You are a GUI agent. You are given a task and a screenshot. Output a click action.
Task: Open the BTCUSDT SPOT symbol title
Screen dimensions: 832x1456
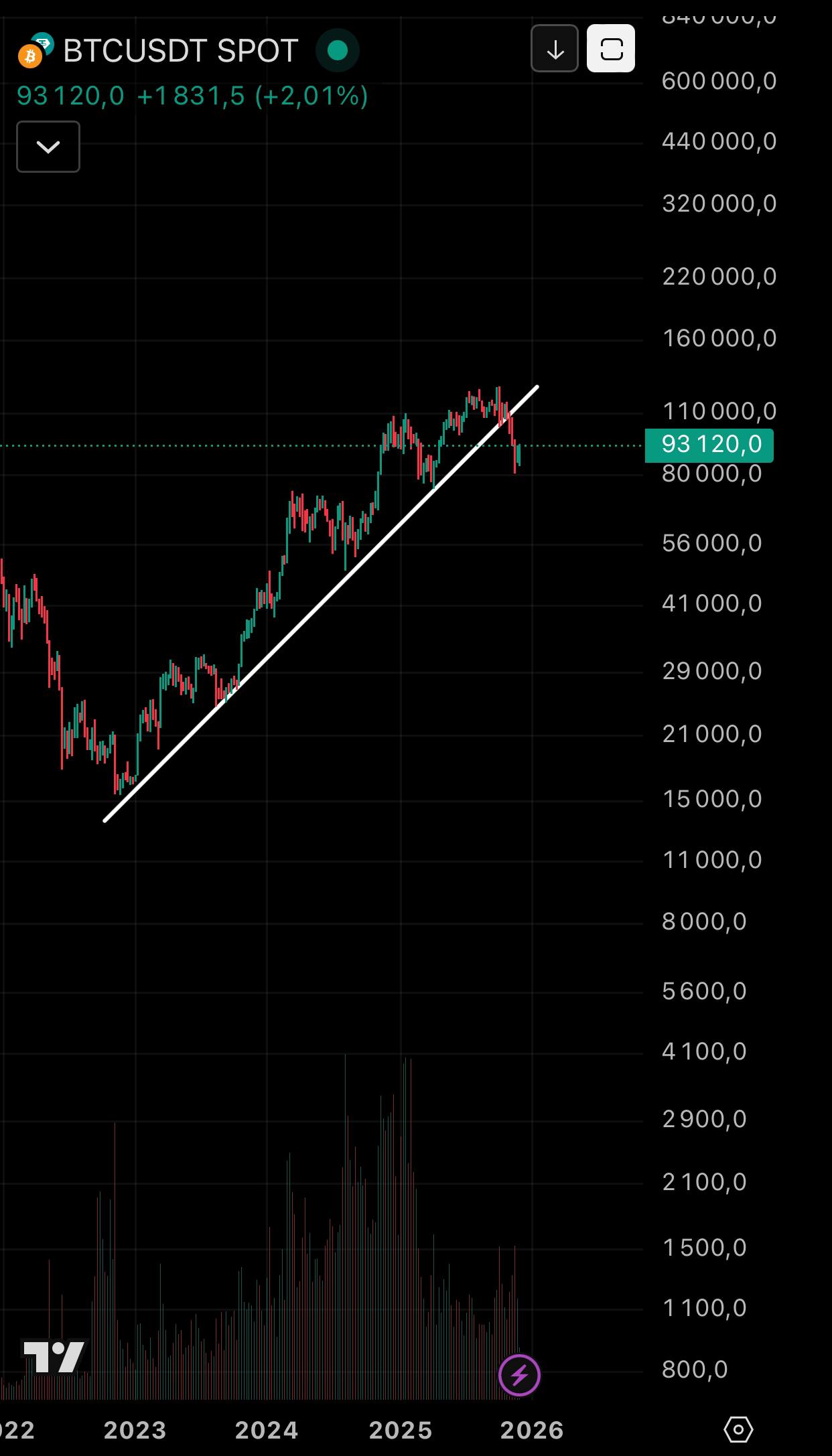point(180,52)
